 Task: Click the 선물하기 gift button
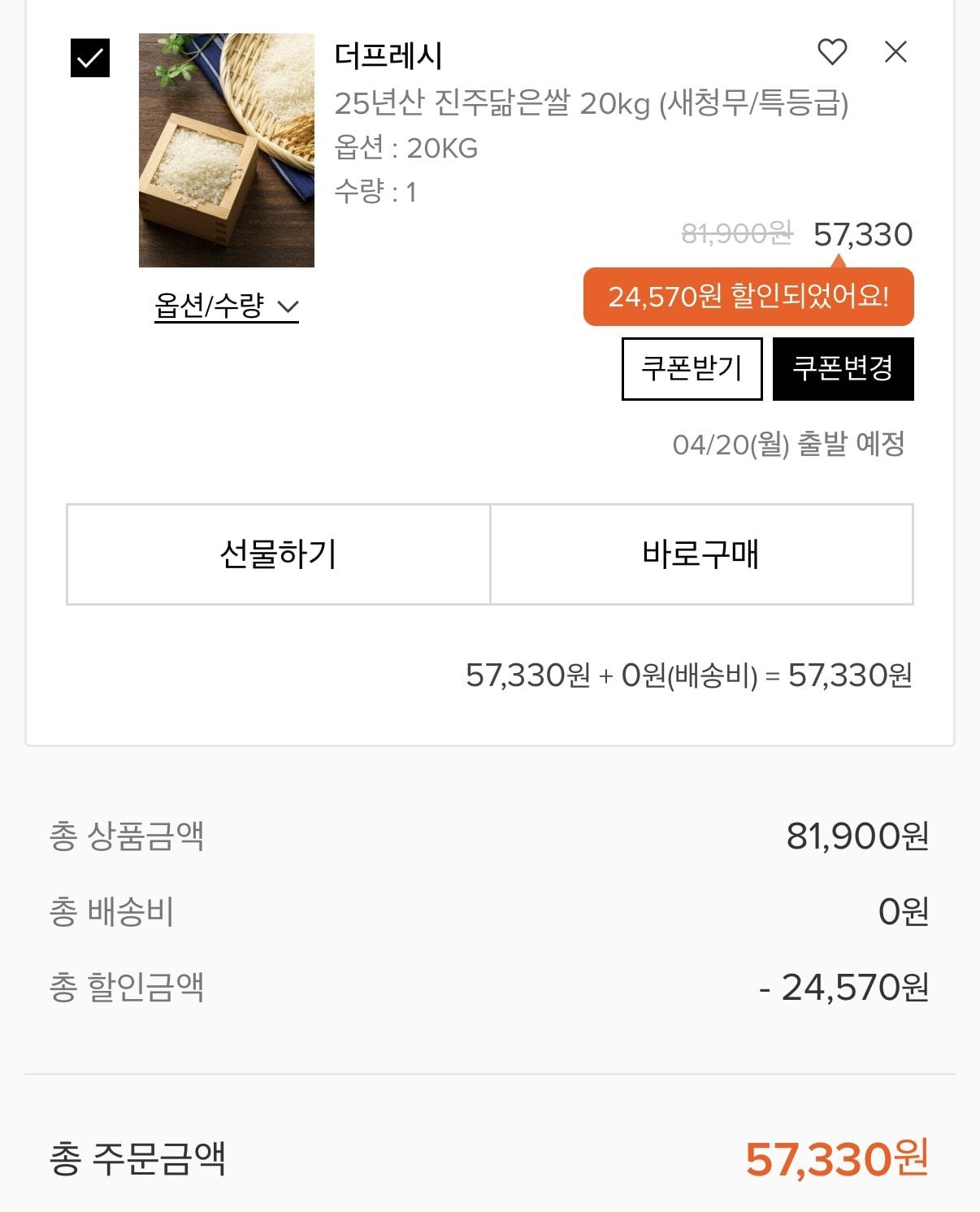coord(278,554)
